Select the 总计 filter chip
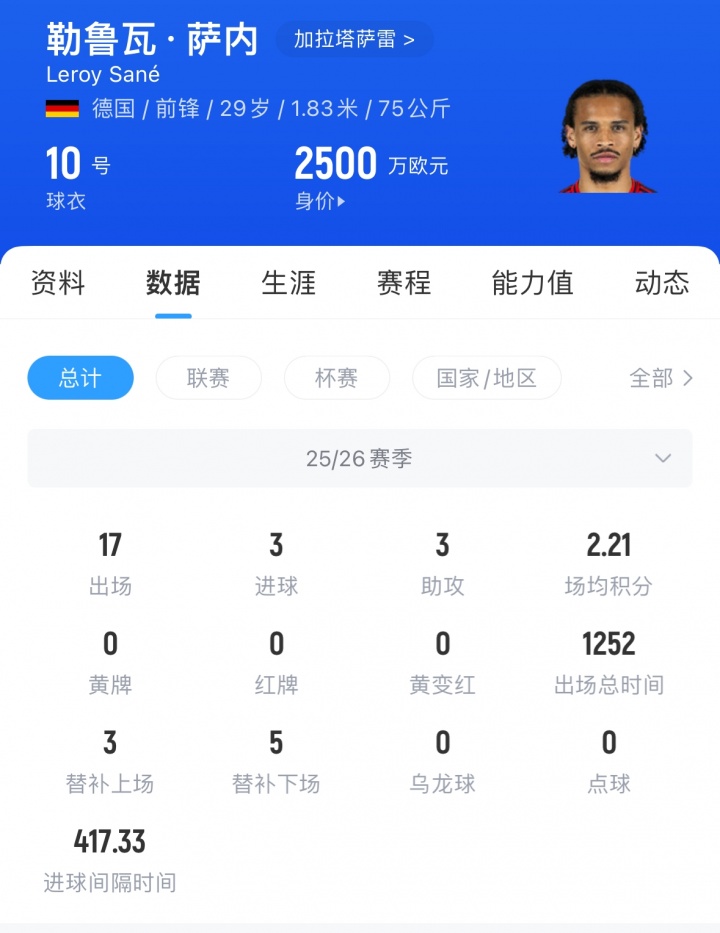720x933 pixels. coord(80,378)
